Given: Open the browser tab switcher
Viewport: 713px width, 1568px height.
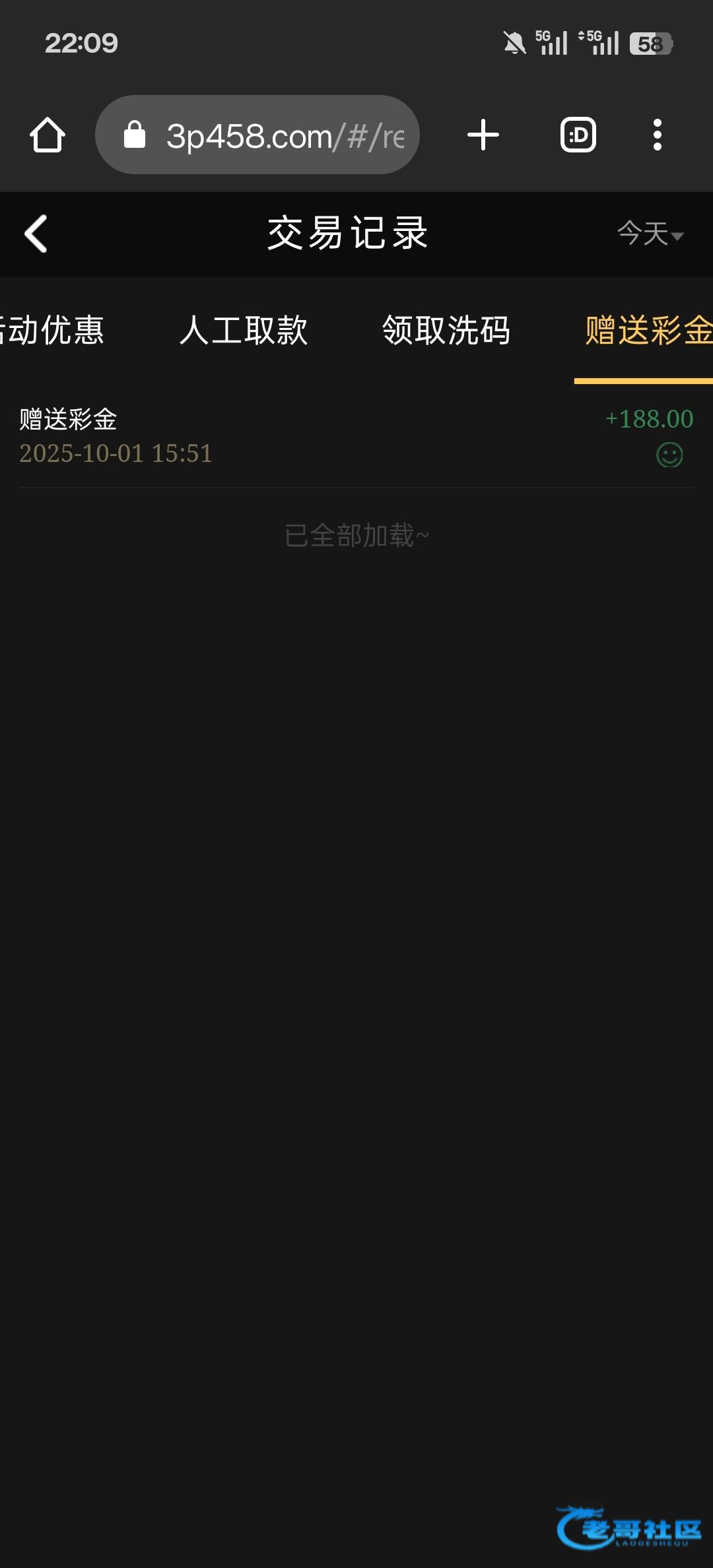Looking at the screenshot, I should pyautogui.click(x=578, y=135).
